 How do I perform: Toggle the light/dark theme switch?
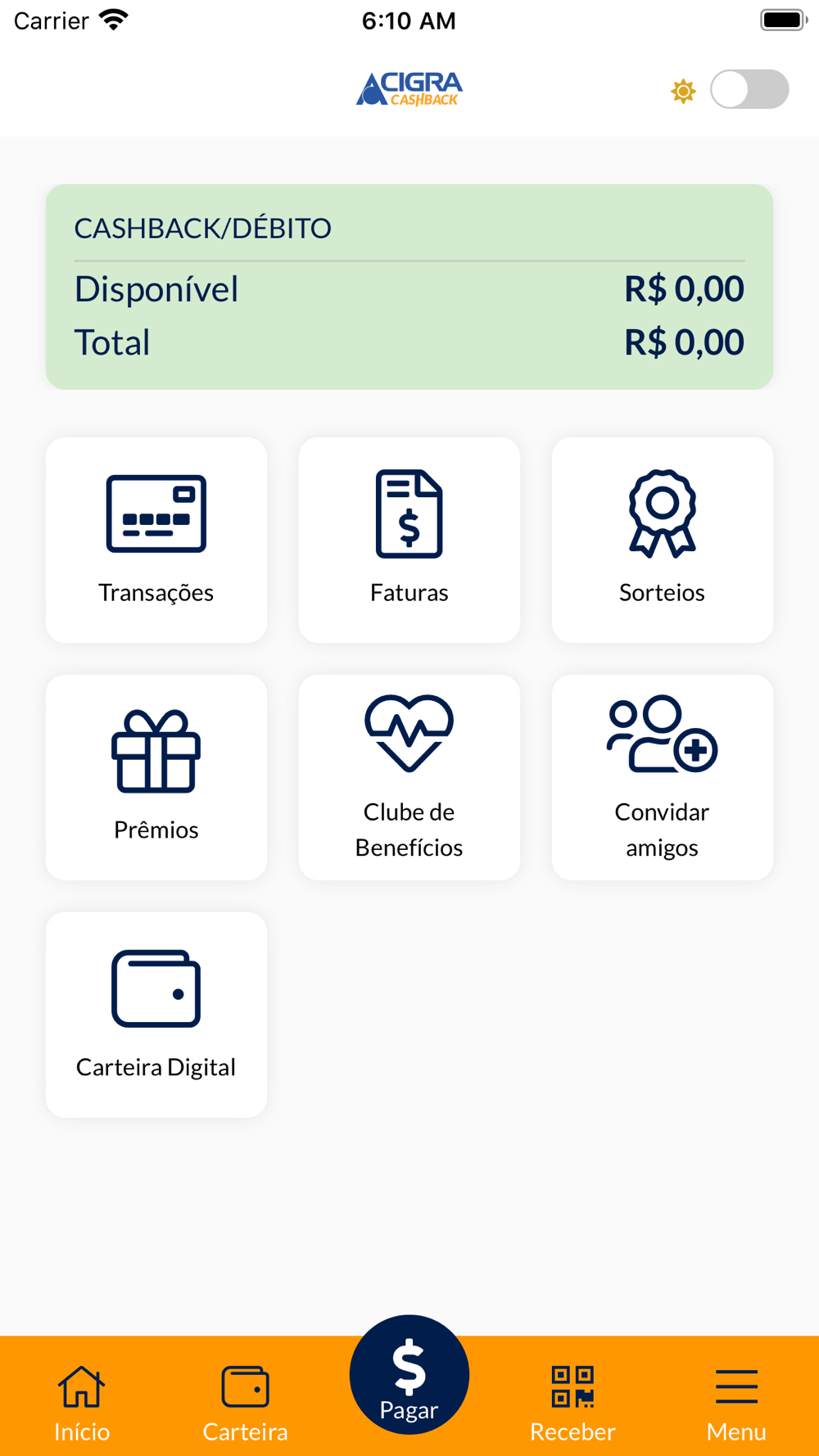(749, 89)
